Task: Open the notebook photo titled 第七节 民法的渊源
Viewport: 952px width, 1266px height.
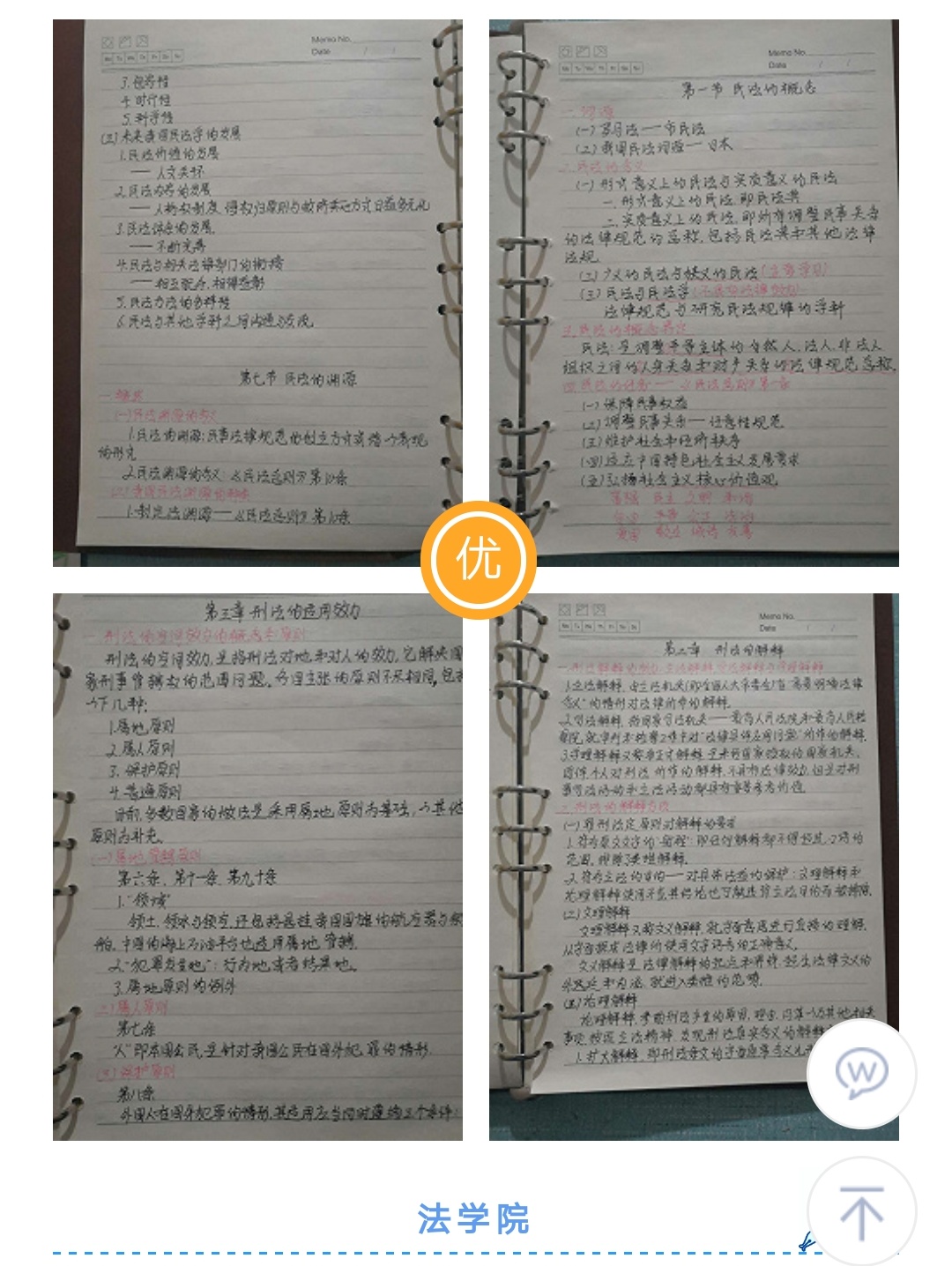Action: pos(257,293)
